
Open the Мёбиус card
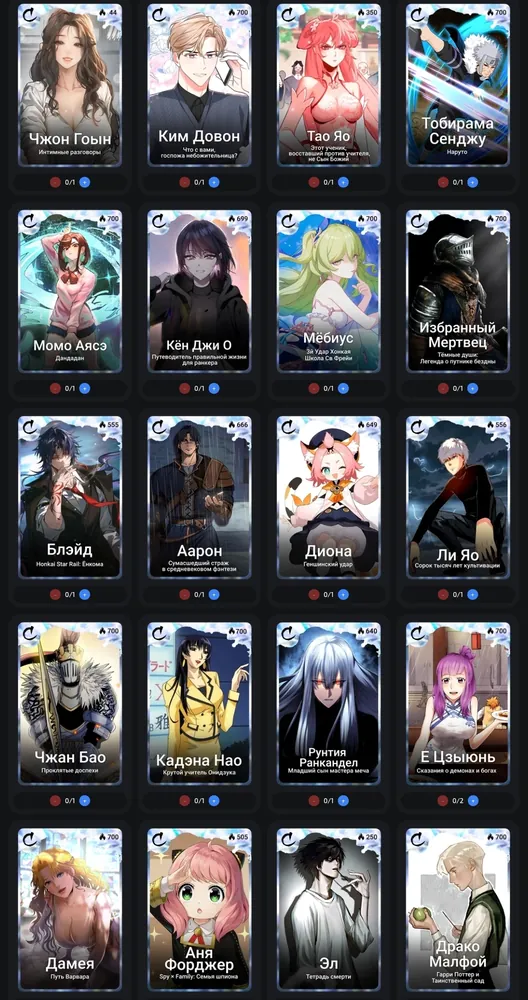(328, 291)
